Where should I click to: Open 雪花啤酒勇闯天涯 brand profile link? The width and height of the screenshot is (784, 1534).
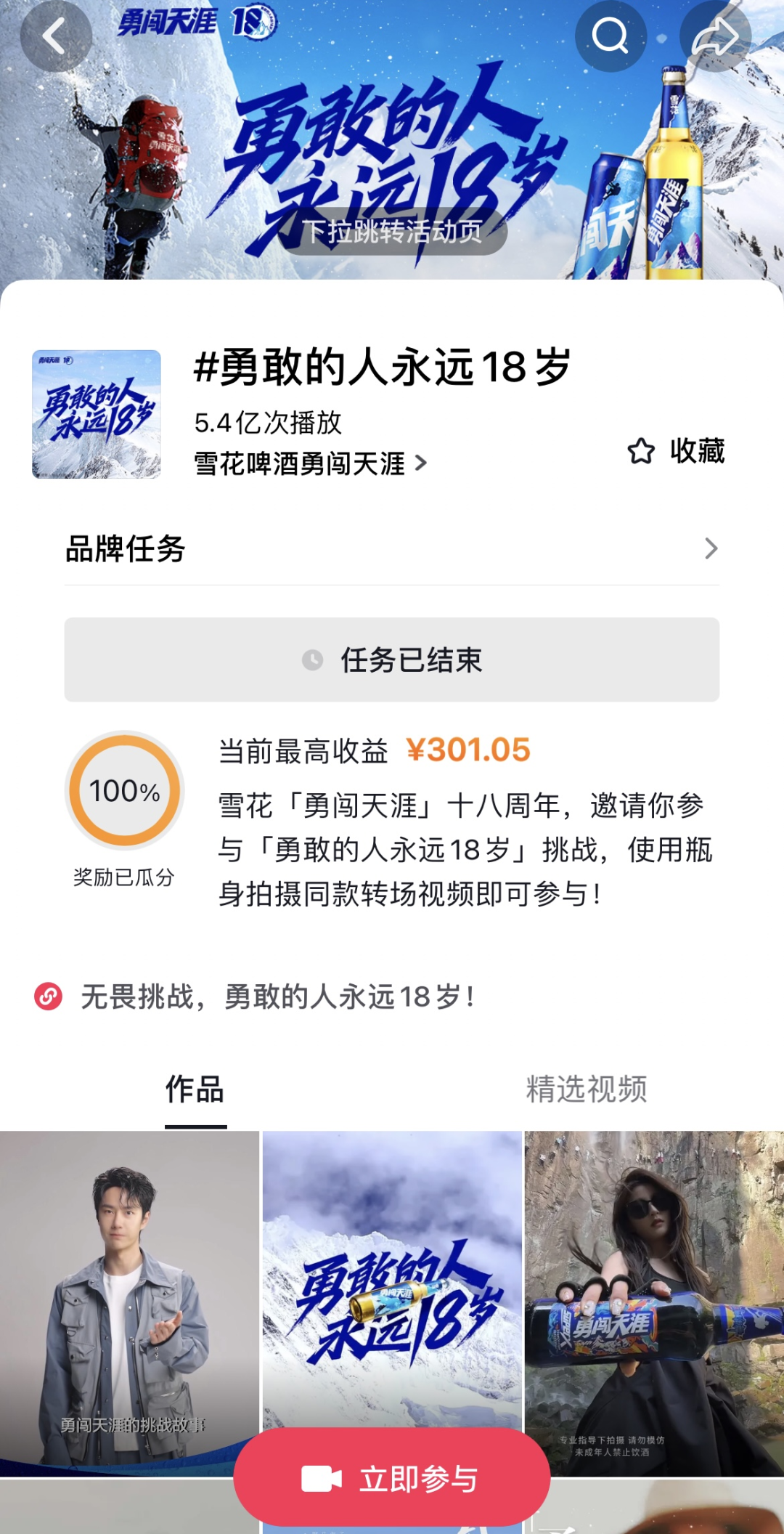click(310, 463)
